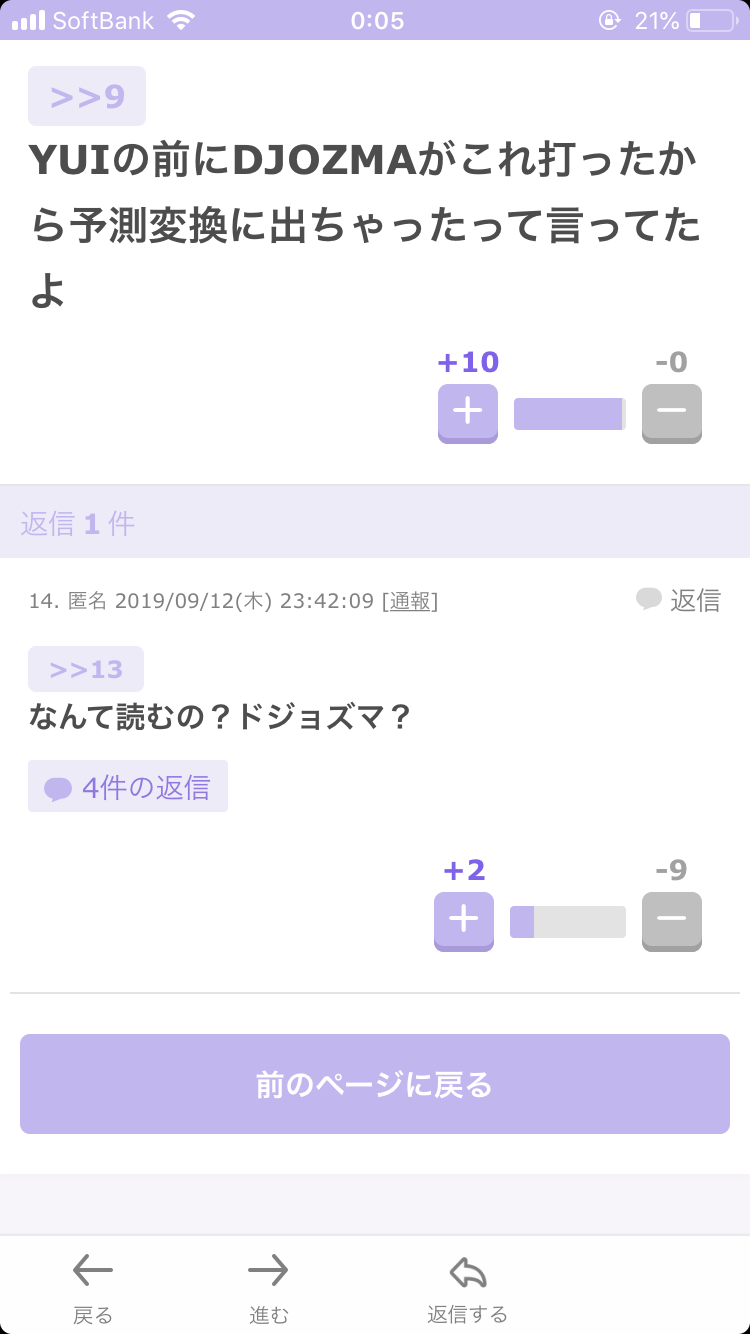The width and height of the screenshot is (750, 1334).
Task: Expand the 4件の返信 replies
Action: [x=128, y=787]
